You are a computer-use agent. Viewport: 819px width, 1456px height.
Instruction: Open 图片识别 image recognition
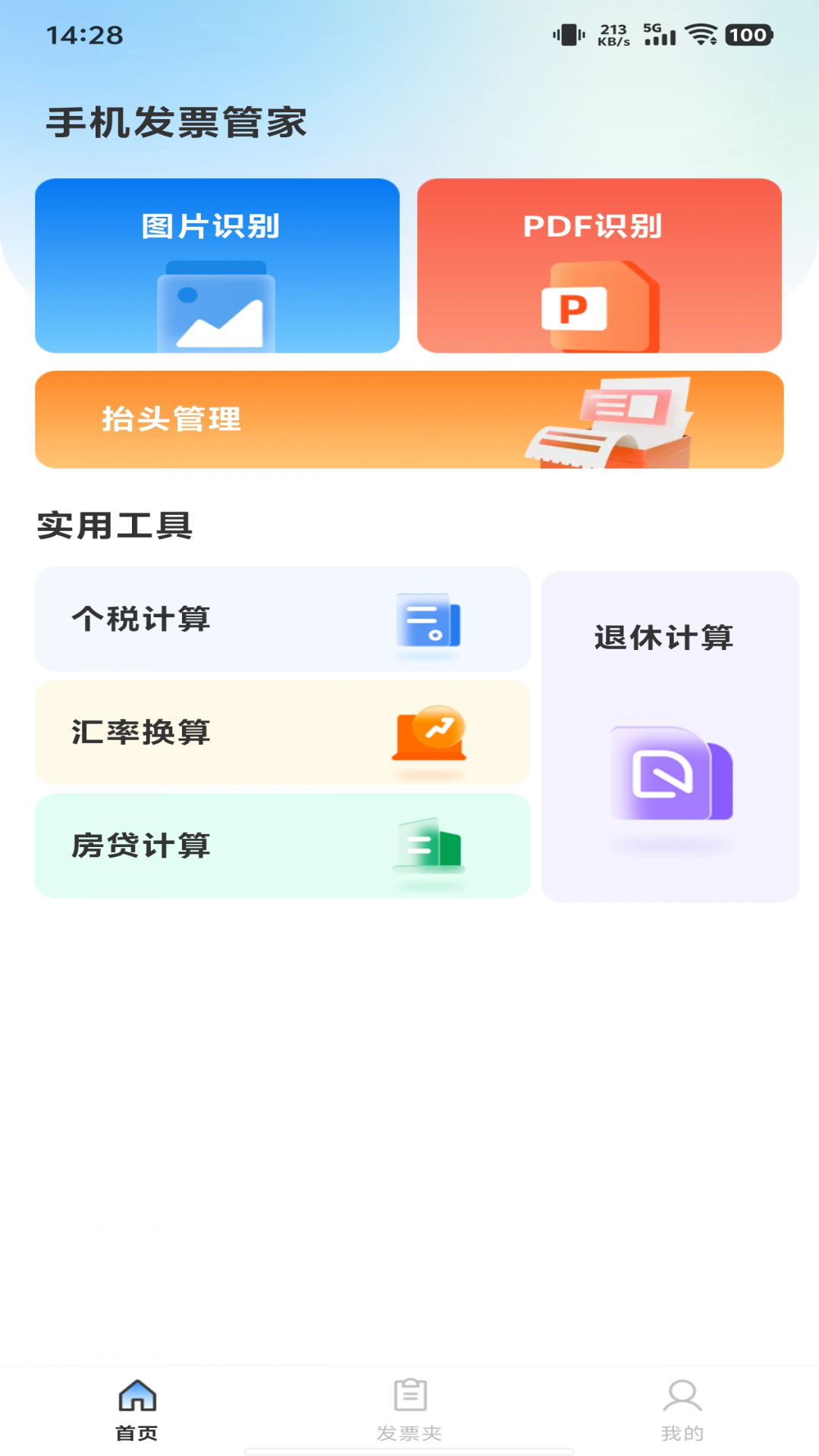(217, 265)
